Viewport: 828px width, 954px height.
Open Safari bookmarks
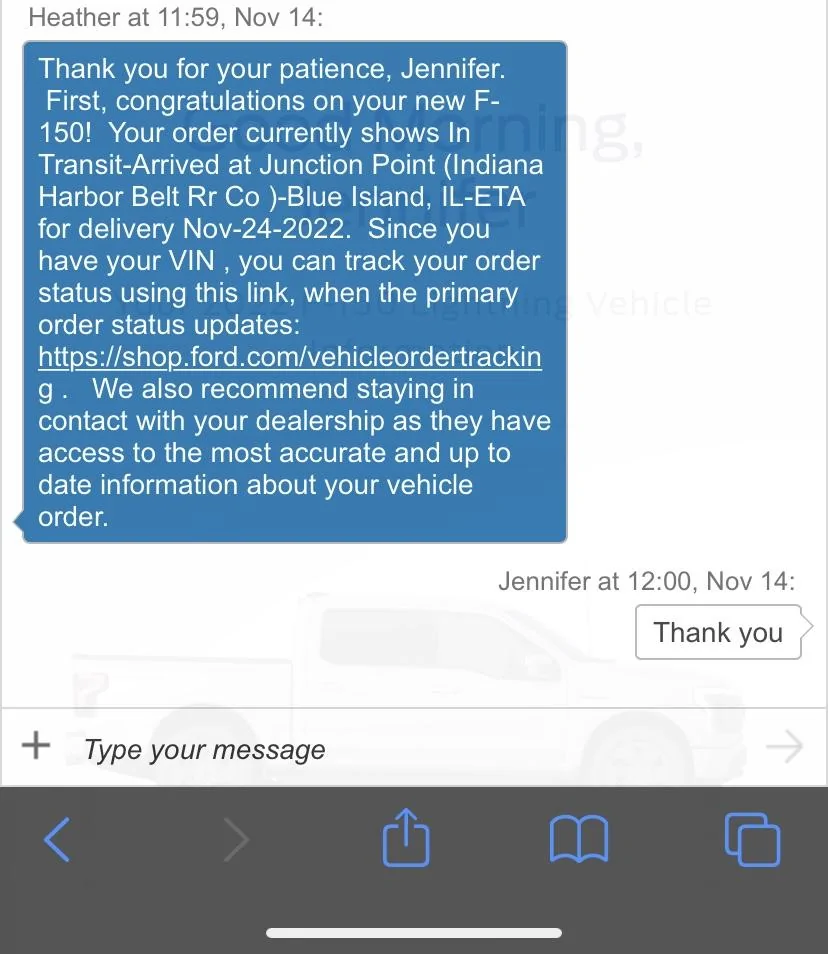(579, 838)
